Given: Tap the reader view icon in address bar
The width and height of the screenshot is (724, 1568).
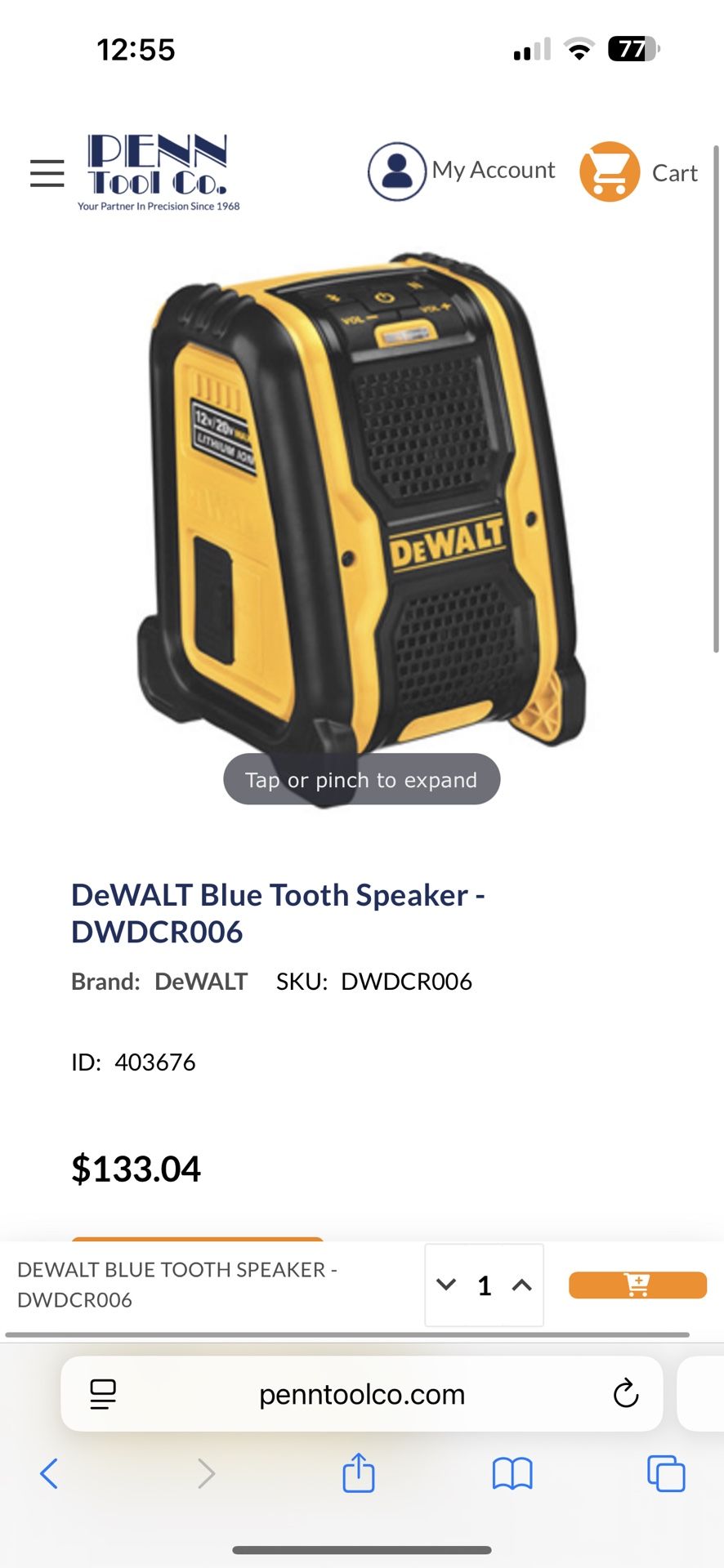Looking at the screenshot, I should 102,1394.
